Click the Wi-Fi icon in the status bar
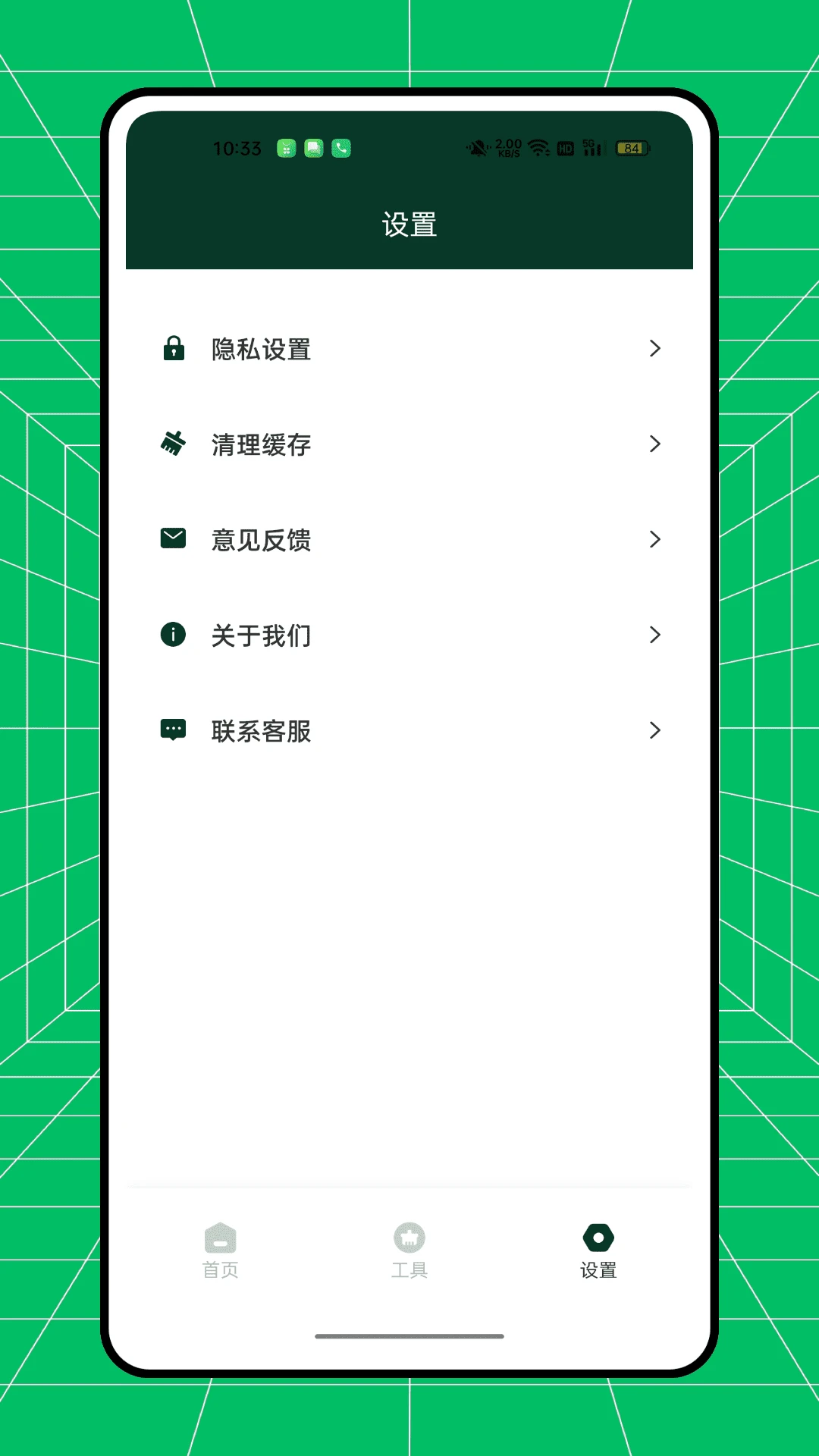Screen dimensions: 819x1456 pyautogui.click(x=540, y=149)
